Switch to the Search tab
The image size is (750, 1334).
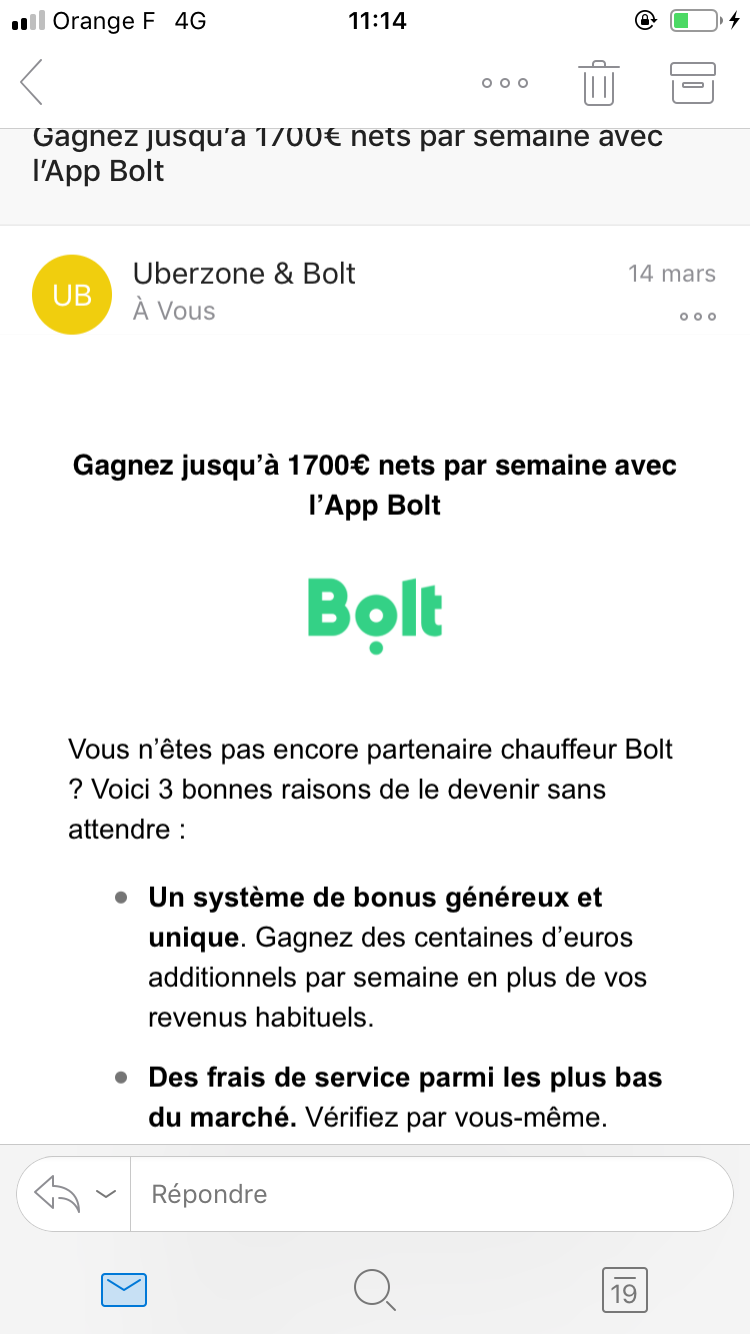[374, 1291]
